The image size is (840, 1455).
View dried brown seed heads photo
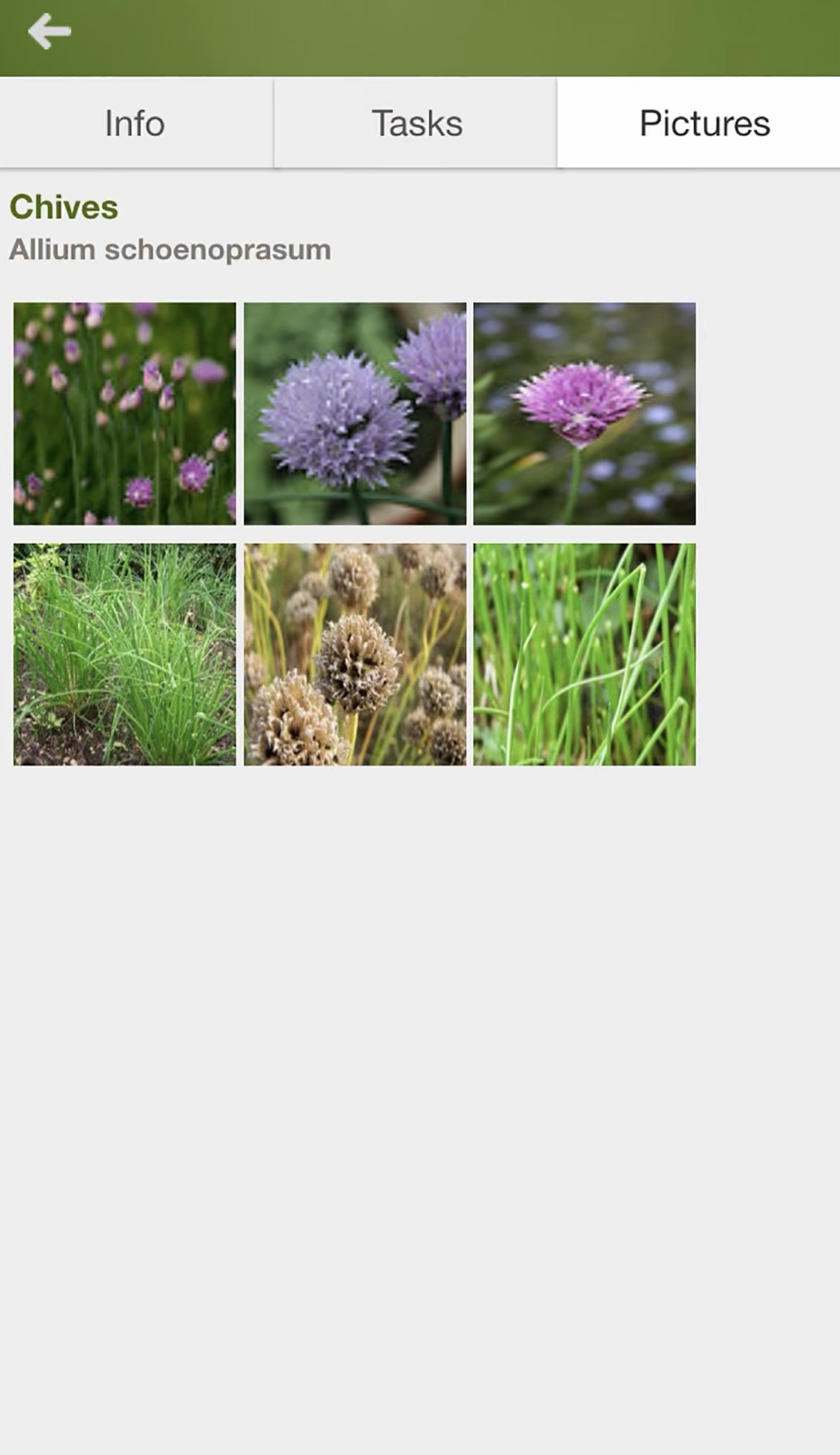pos(355,654)
